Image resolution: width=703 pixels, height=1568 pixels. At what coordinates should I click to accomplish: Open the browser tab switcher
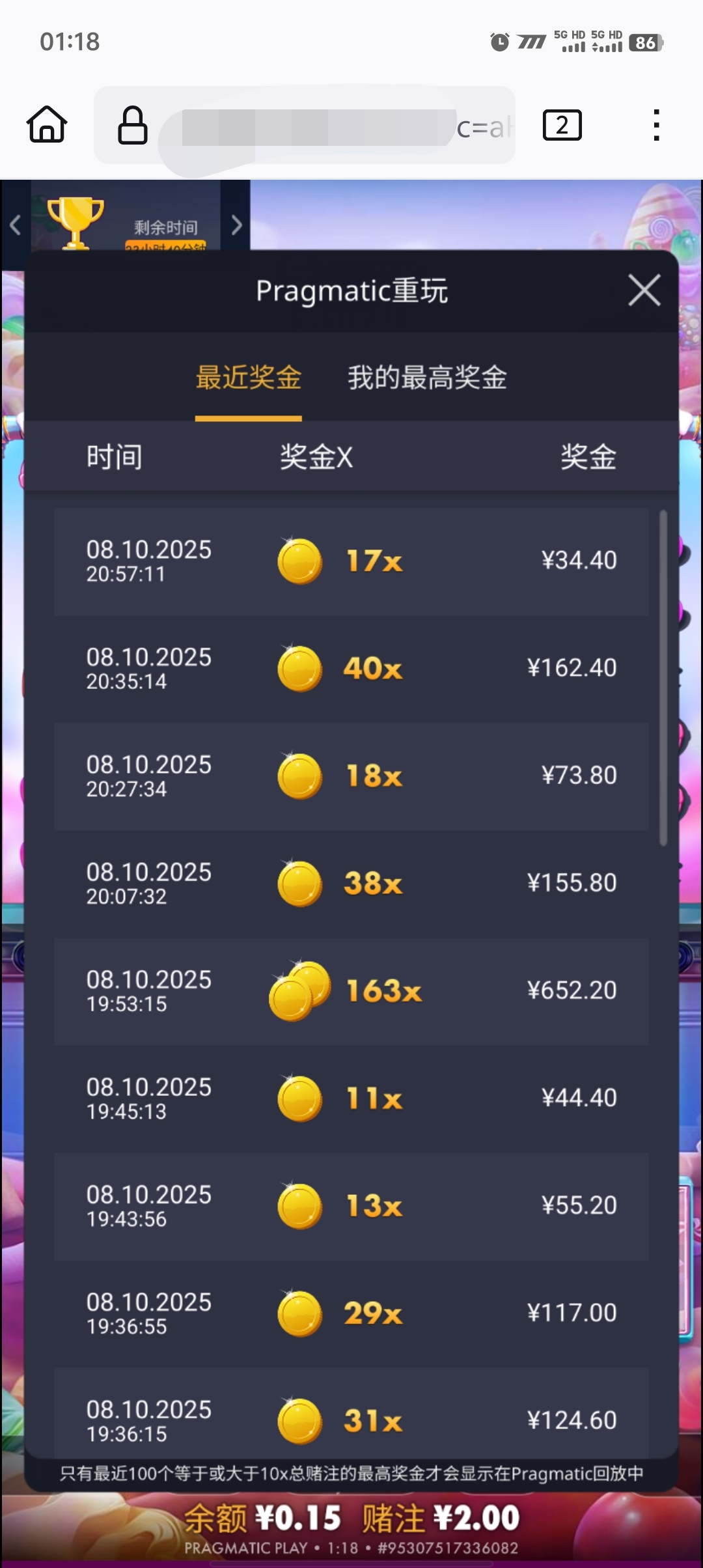point(562,125)
